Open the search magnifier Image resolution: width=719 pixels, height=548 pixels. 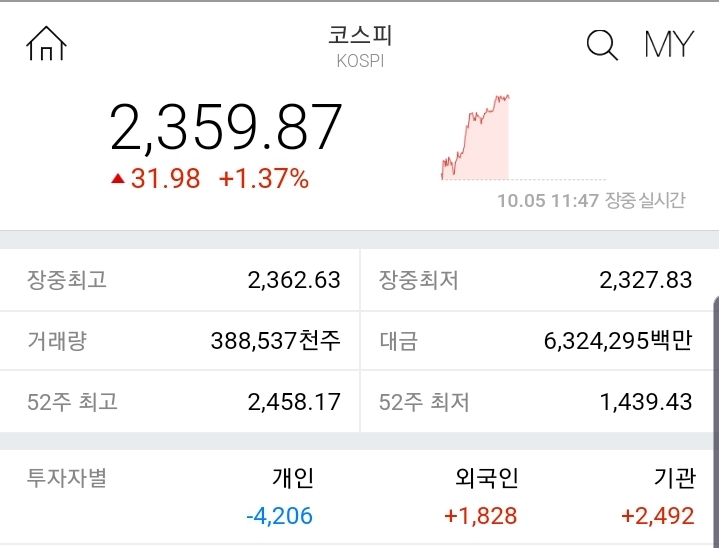click(x=601, y=45)
